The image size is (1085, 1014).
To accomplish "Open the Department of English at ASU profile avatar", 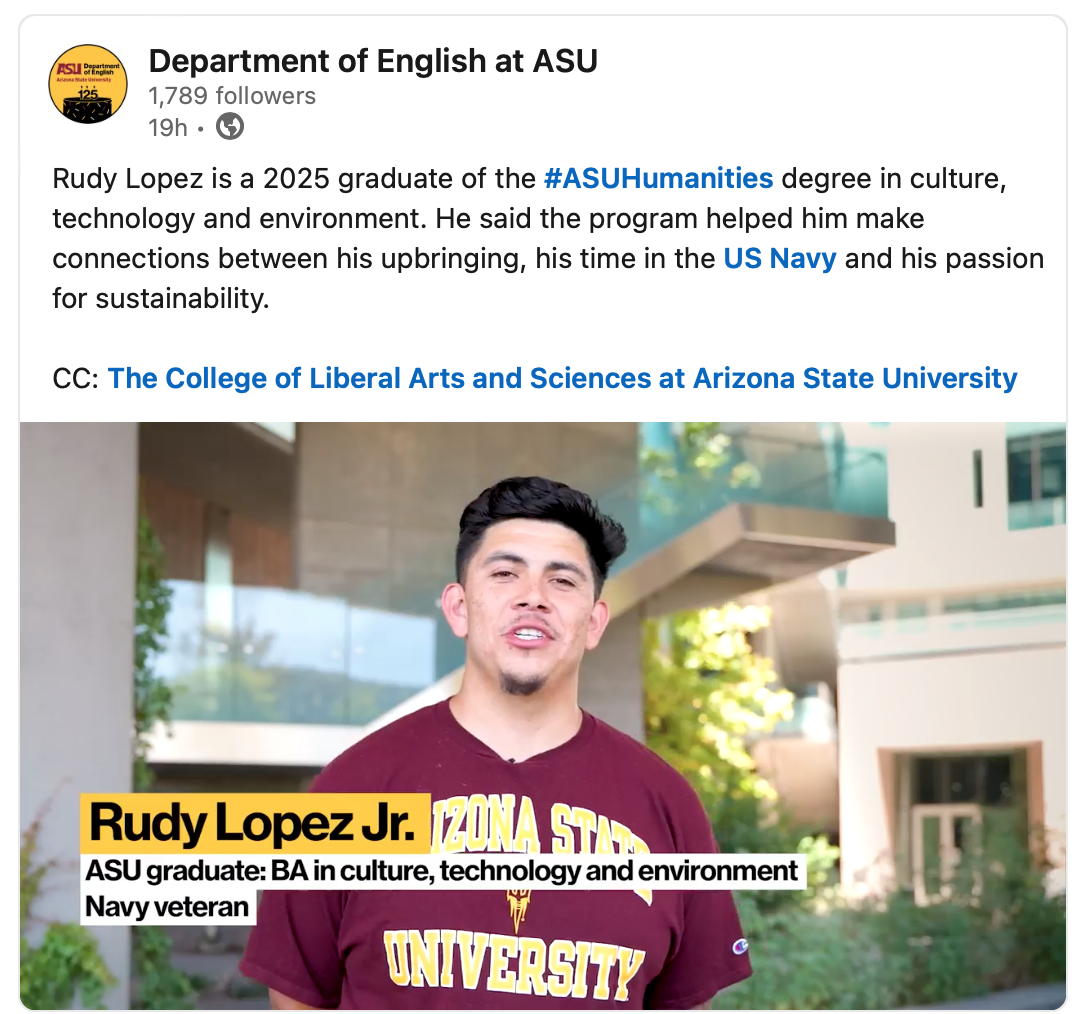I will (x=88, y=84).
